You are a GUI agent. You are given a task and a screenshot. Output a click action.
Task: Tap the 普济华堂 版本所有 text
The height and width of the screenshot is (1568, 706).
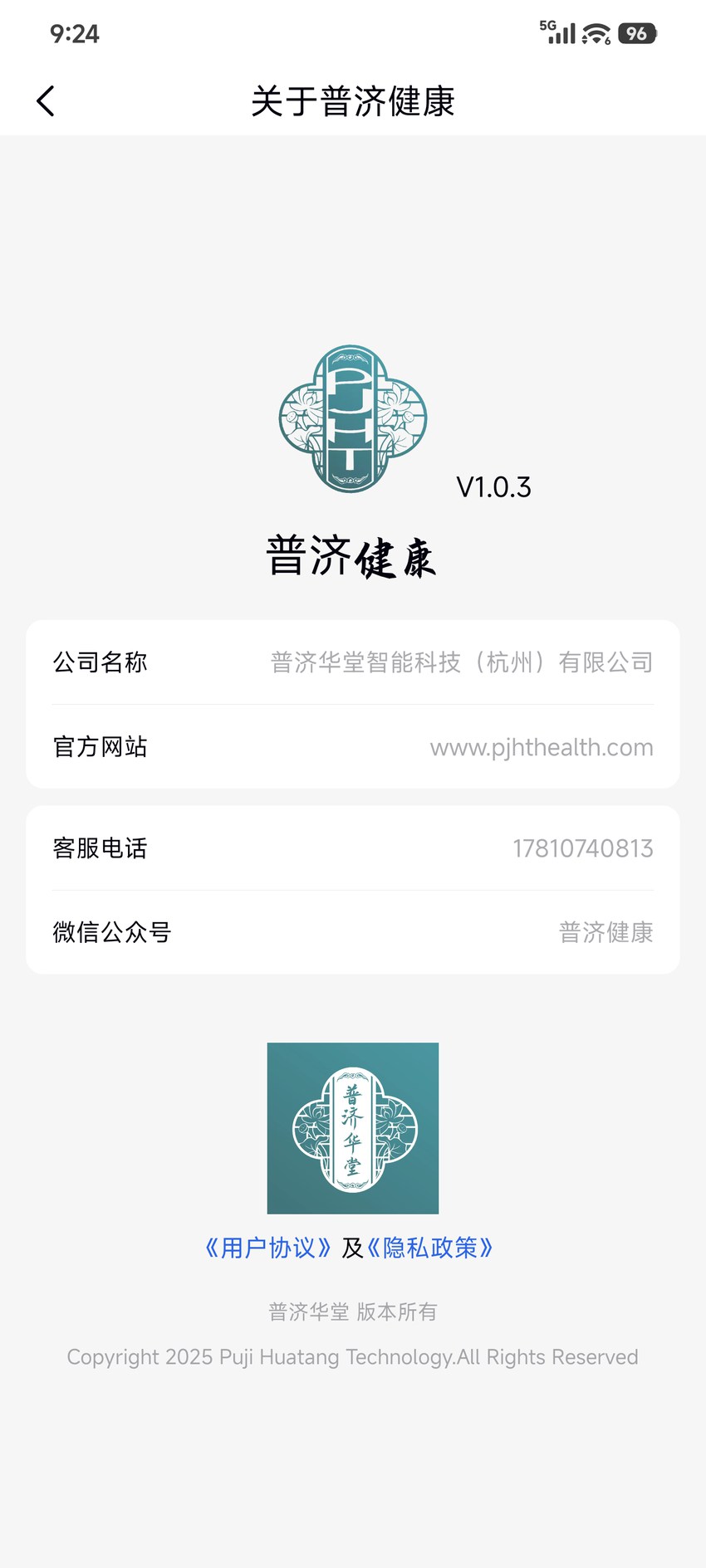point(352,1311)
